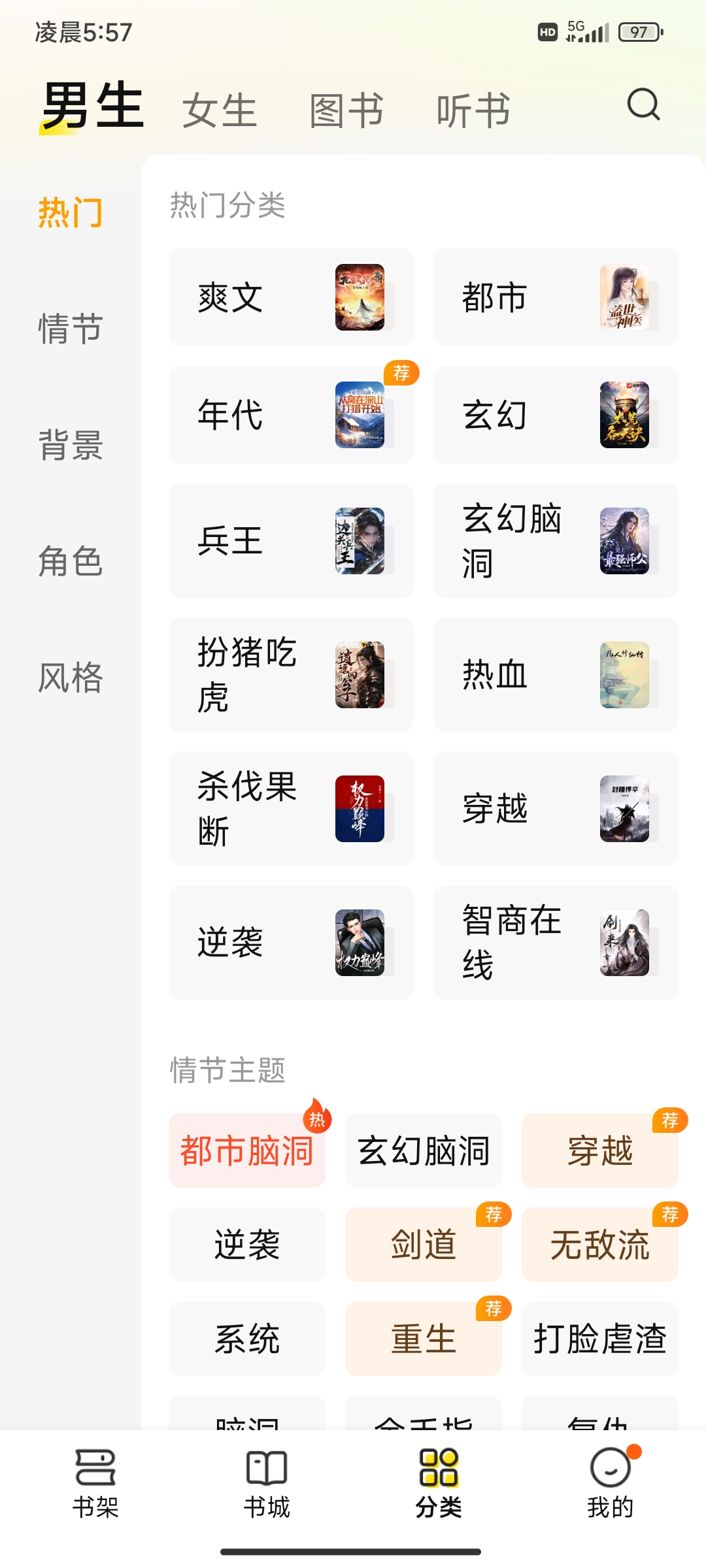706x1568 pixels.
Task: Select the hot 都市脑洞 tag
Action: tap(246, 1149)
